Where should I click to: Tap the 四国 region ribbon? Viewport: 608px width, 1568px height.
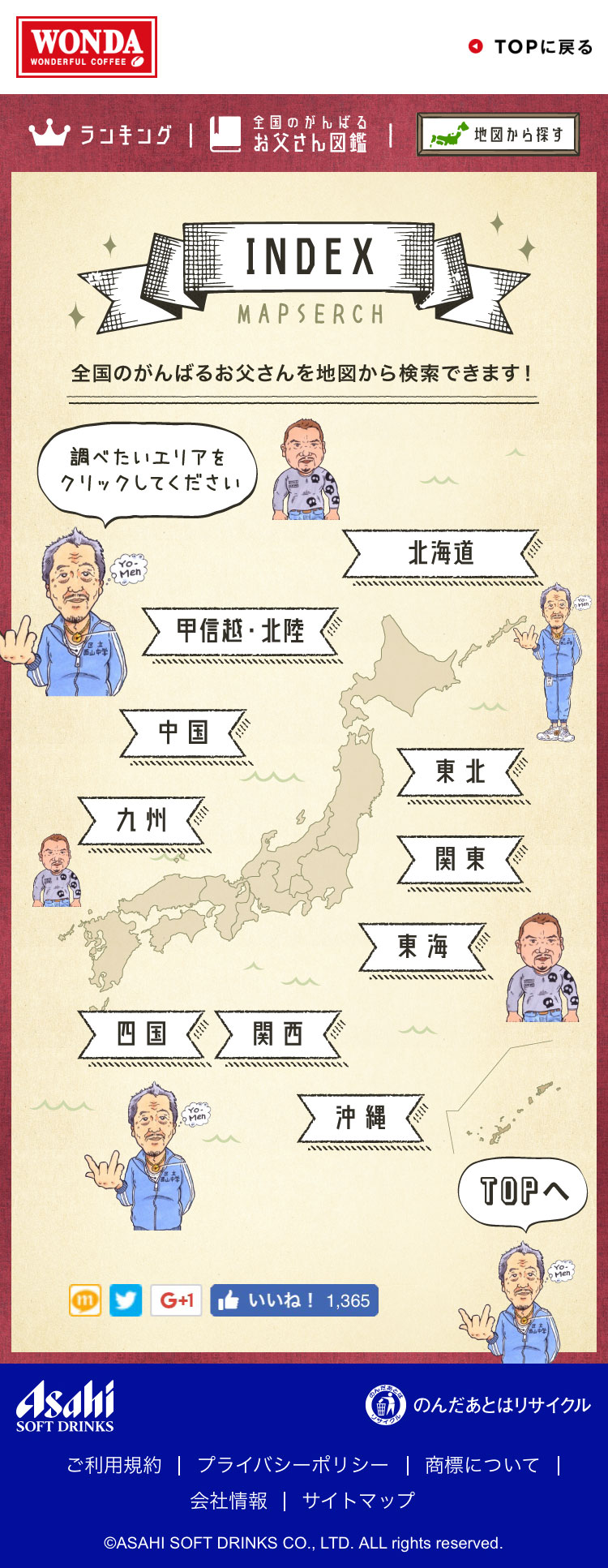coord(142,1034)
